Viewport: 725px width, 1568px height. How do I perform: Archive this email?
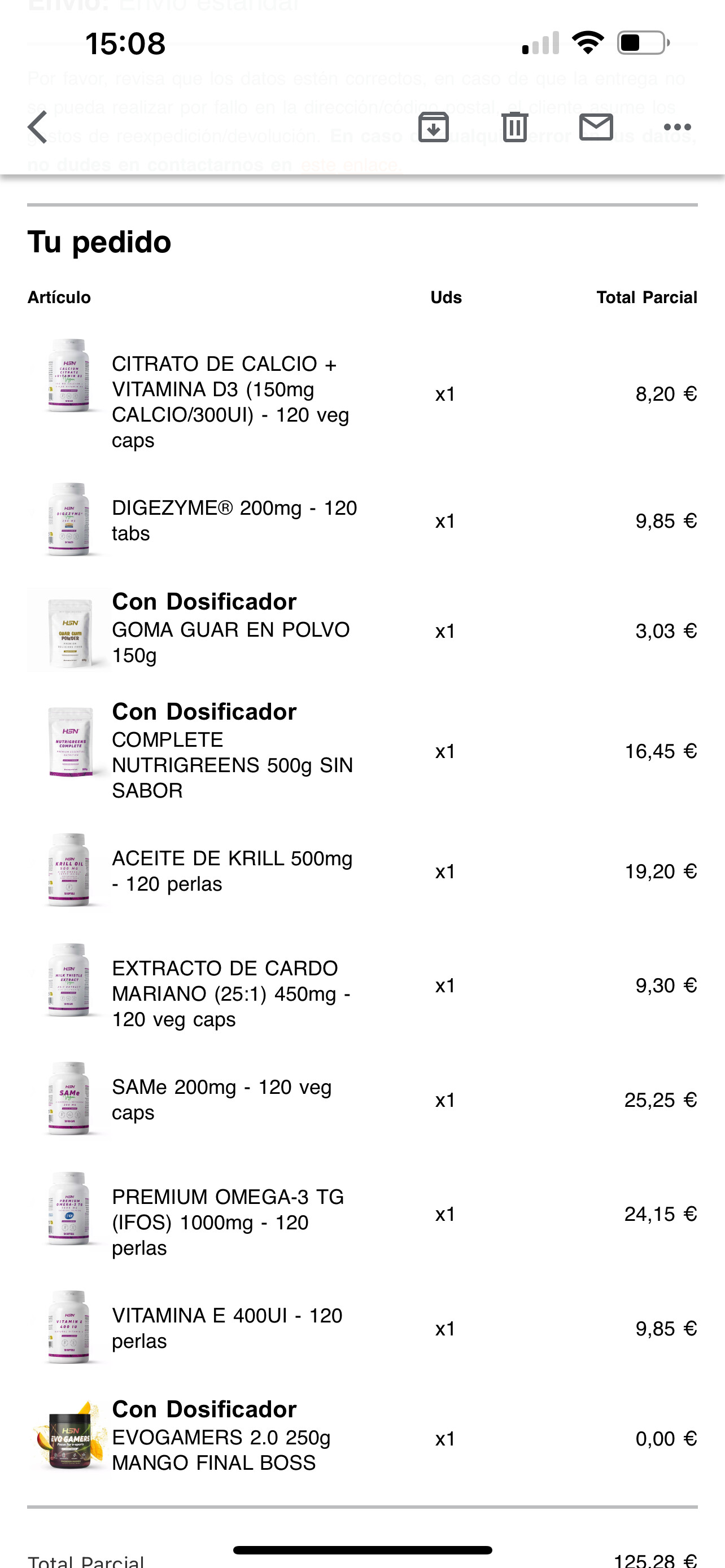[x=434, y=127]
